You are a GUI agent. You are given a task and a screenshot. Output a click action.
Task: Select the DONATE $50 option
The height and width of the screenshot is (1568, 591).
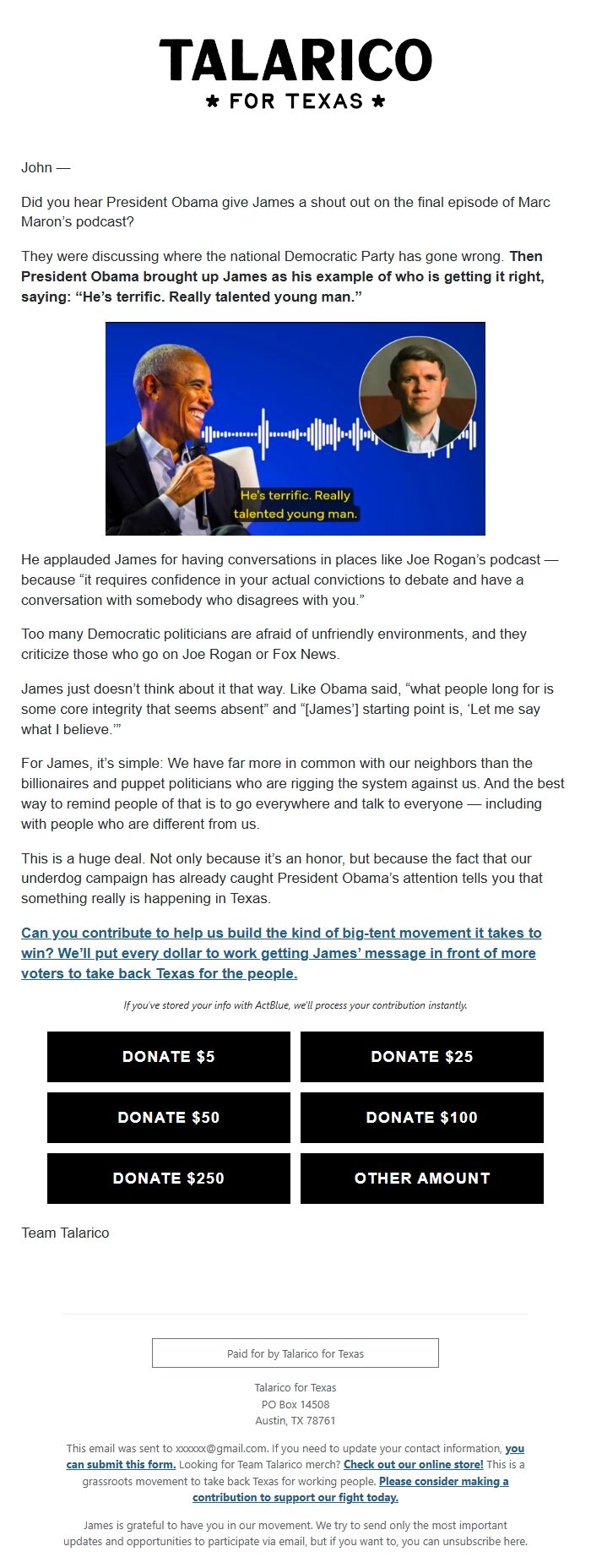(169, 1117)
